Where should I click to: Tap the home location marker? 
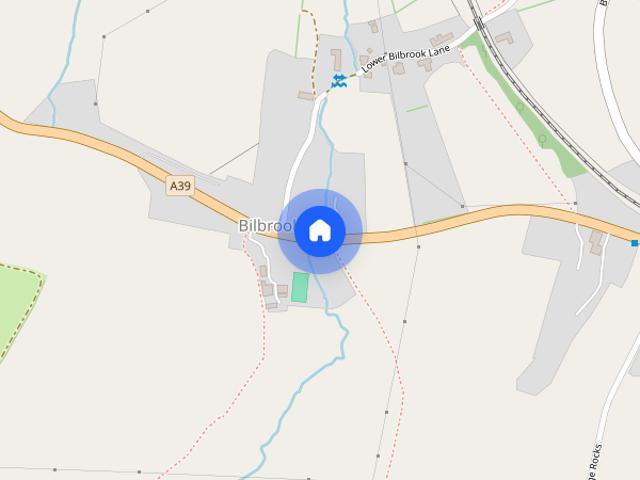pos(320,230)
